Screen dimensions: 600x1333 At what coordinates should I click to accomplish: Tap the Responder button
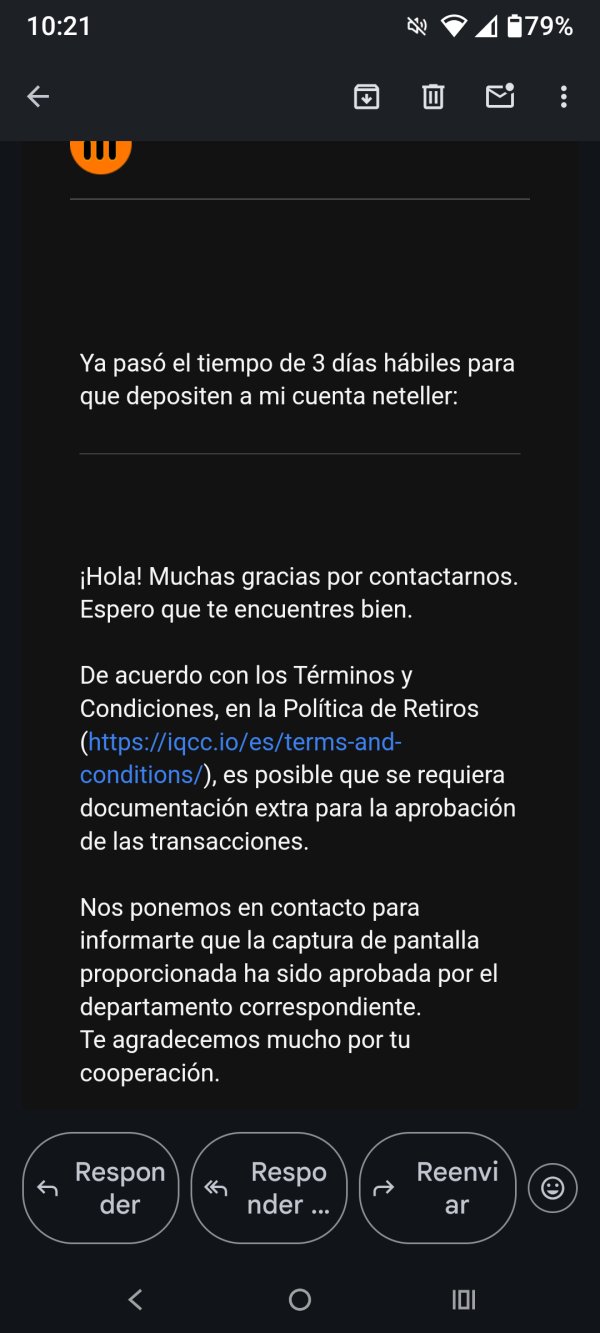coord(100,1188)
